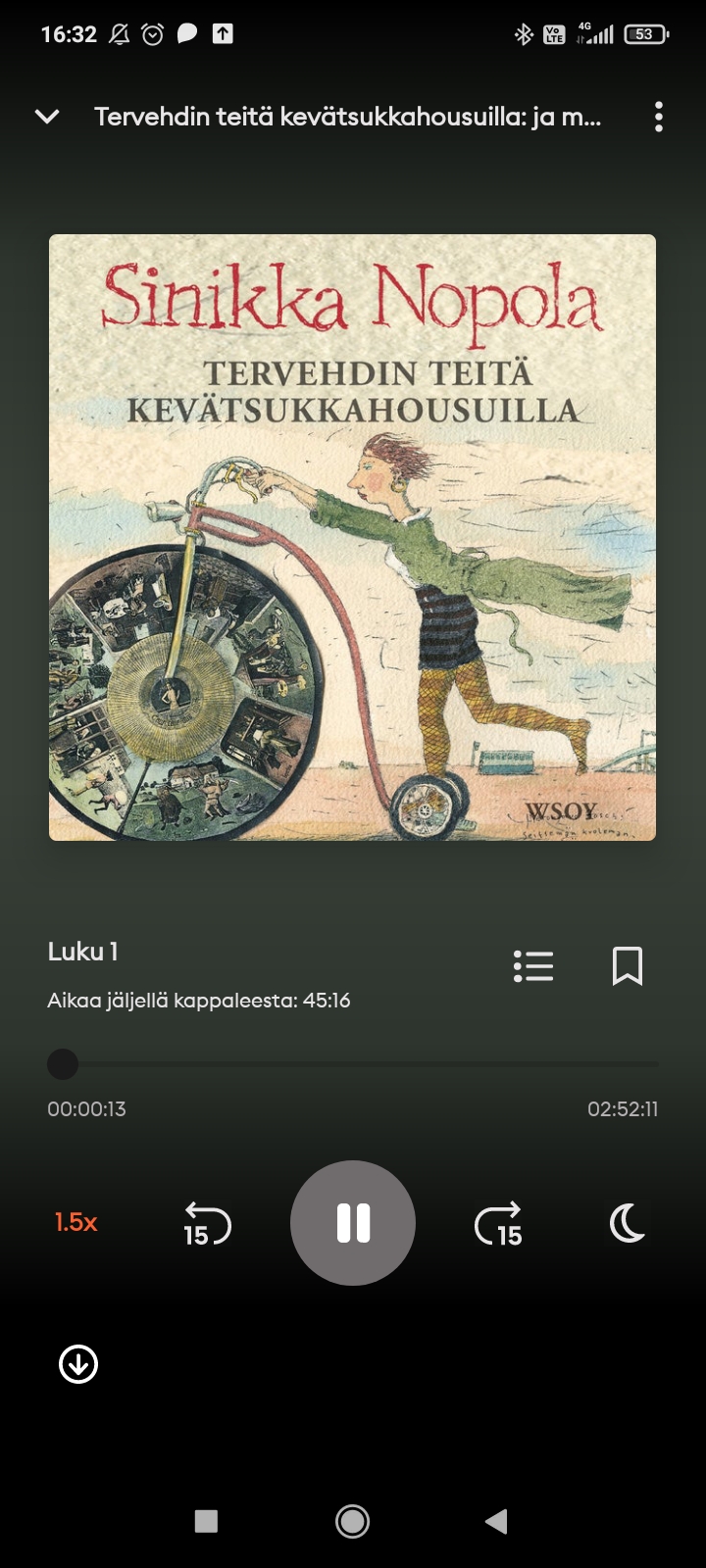Open the three-dot overflow menu
706x1568 pixels.
pos(658,117)
